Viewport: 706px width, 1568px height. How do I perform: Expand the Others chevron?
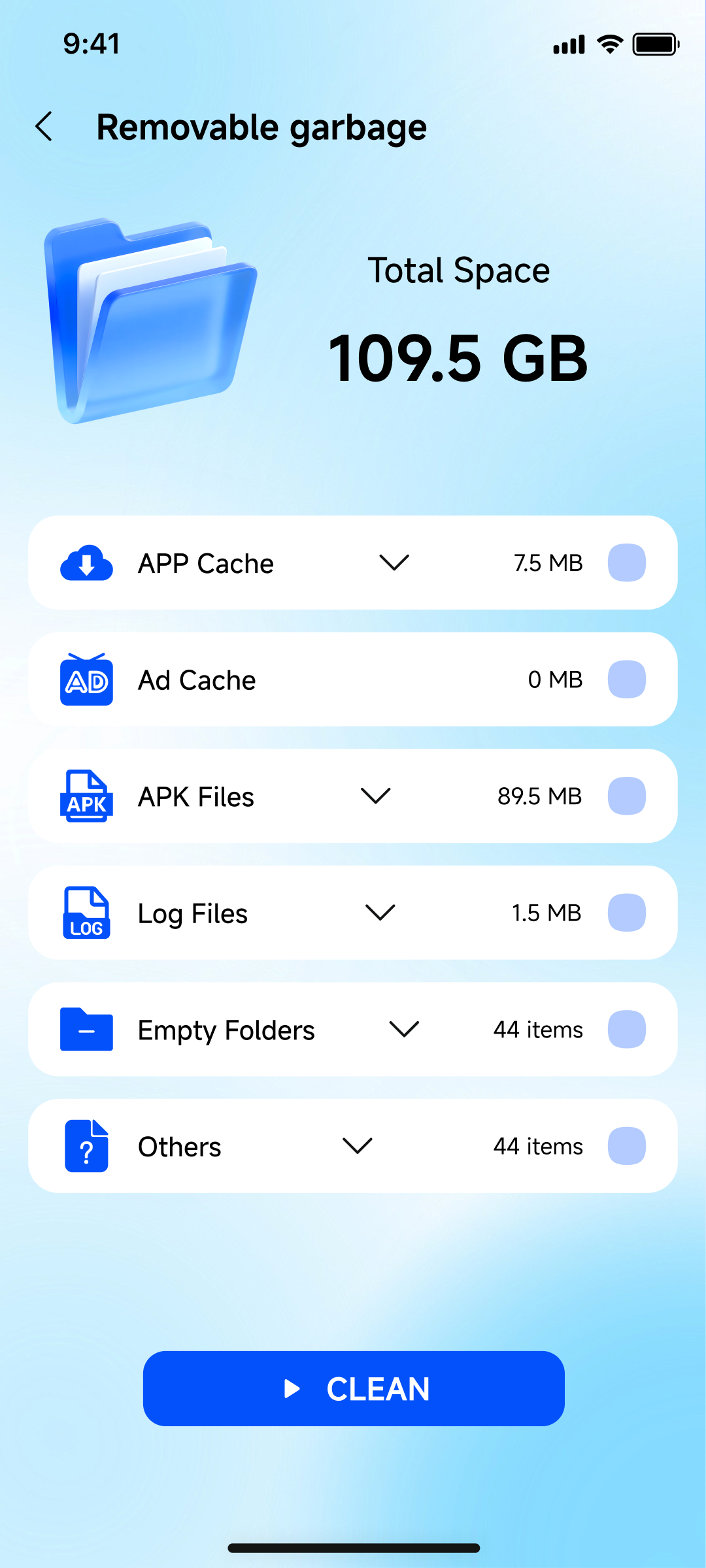[358, 1146]
